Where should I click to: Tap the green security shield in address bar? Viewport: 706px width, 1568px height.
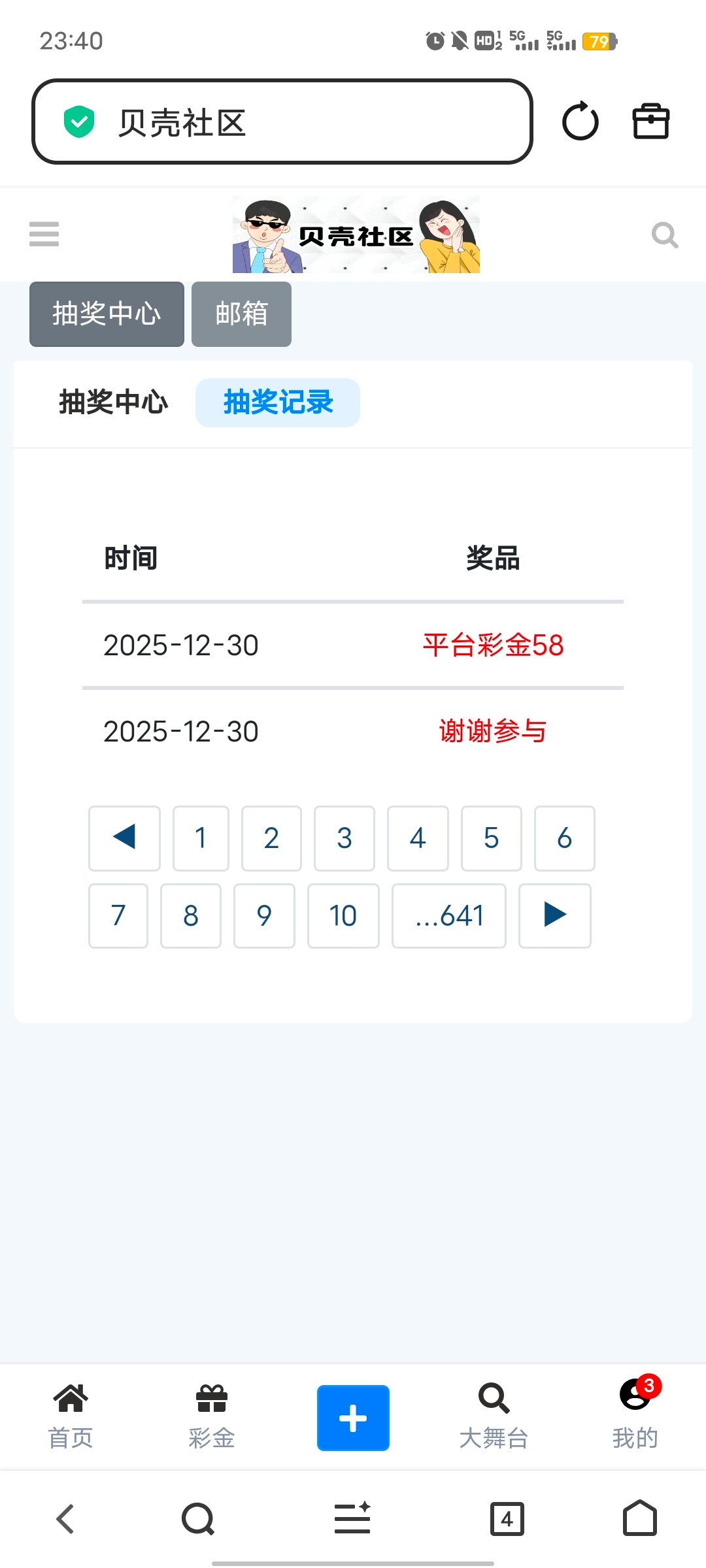(79, 122)
